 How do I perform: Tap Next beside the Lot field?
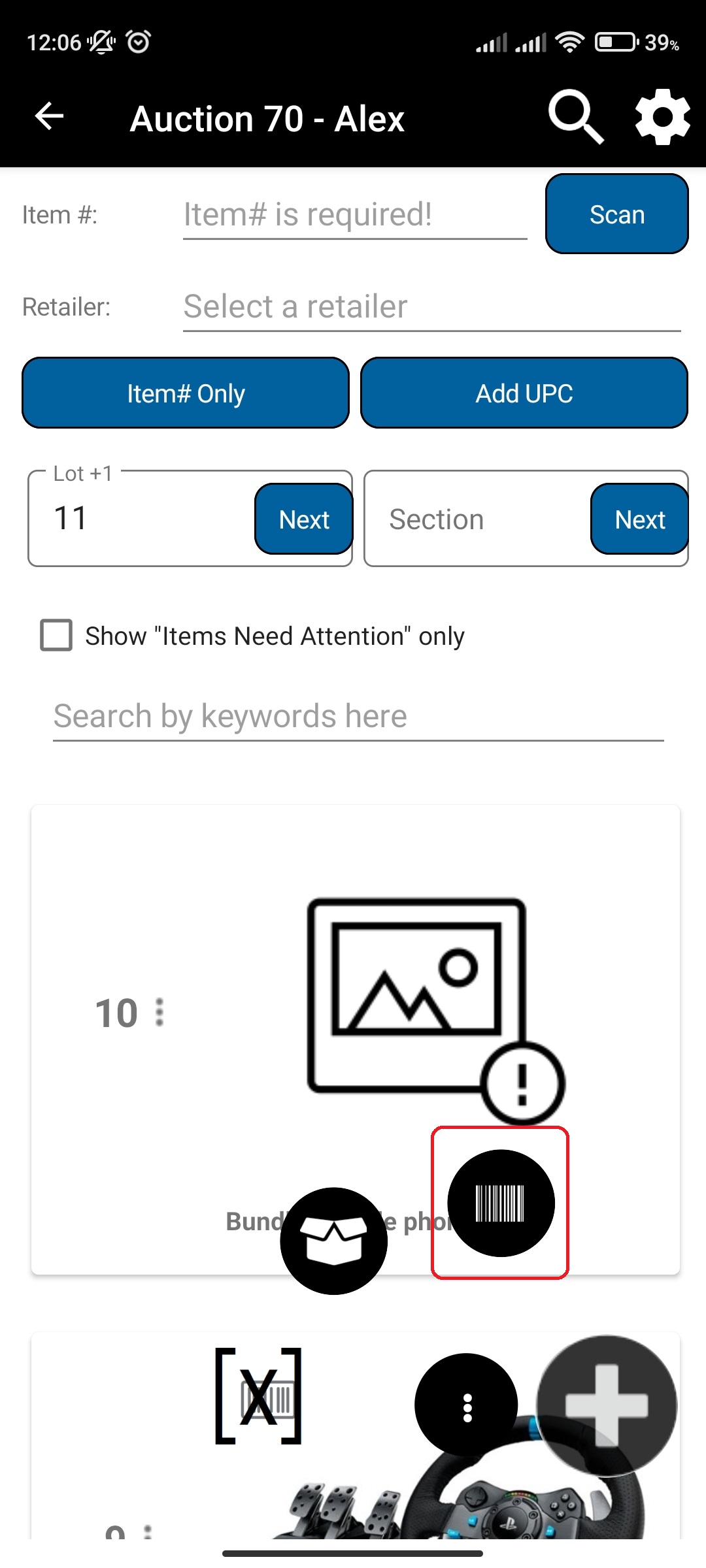click(304, 519)
